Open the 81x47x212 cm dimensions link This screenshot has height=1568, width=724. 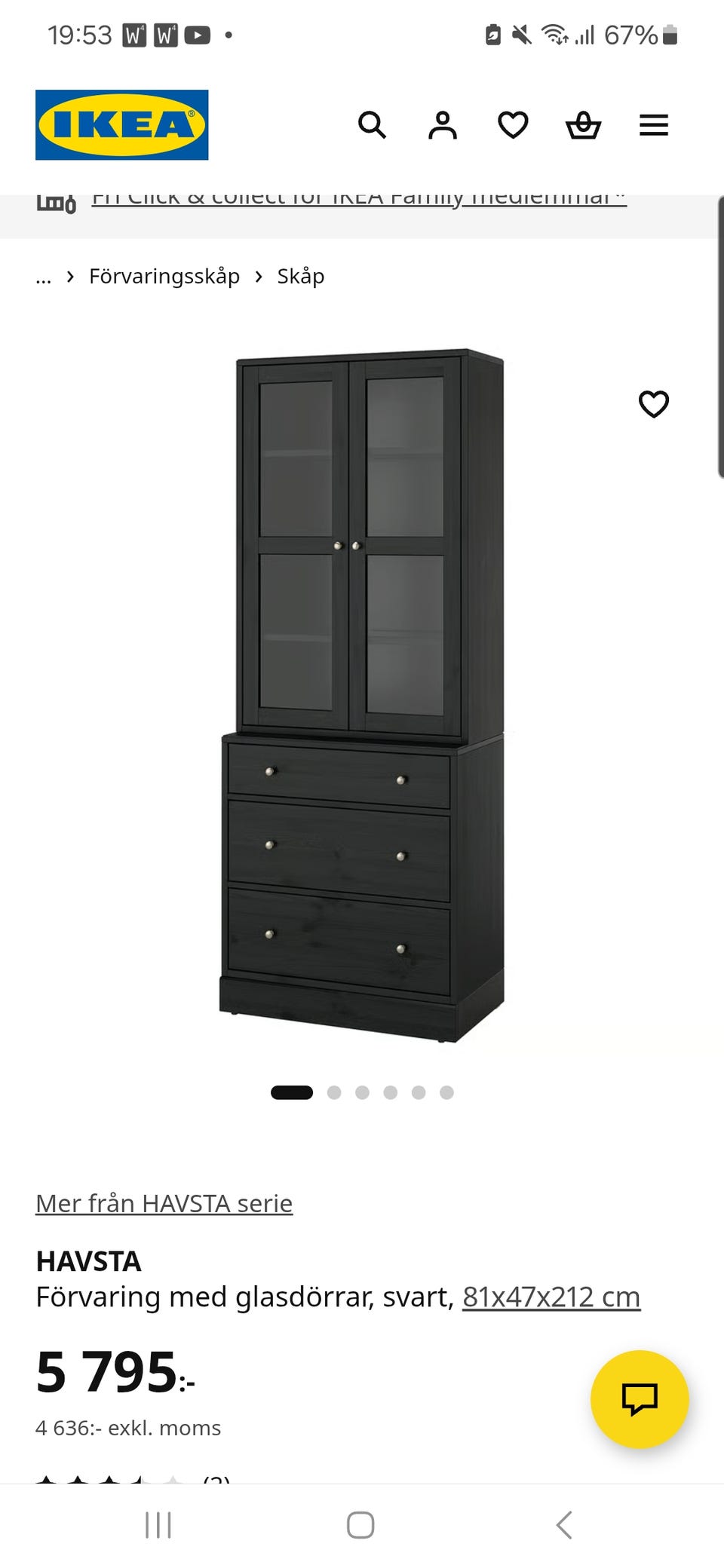[x=551, y=1297]
